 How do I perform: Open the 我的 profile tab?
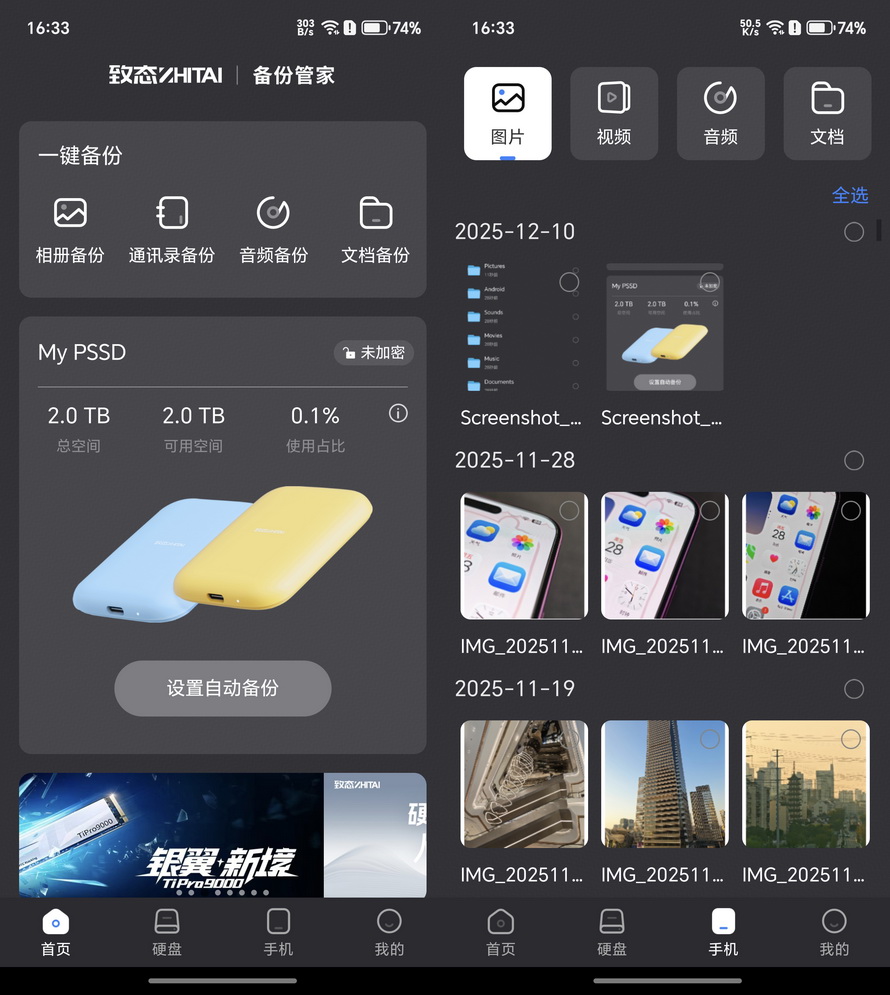pos(389,931)
